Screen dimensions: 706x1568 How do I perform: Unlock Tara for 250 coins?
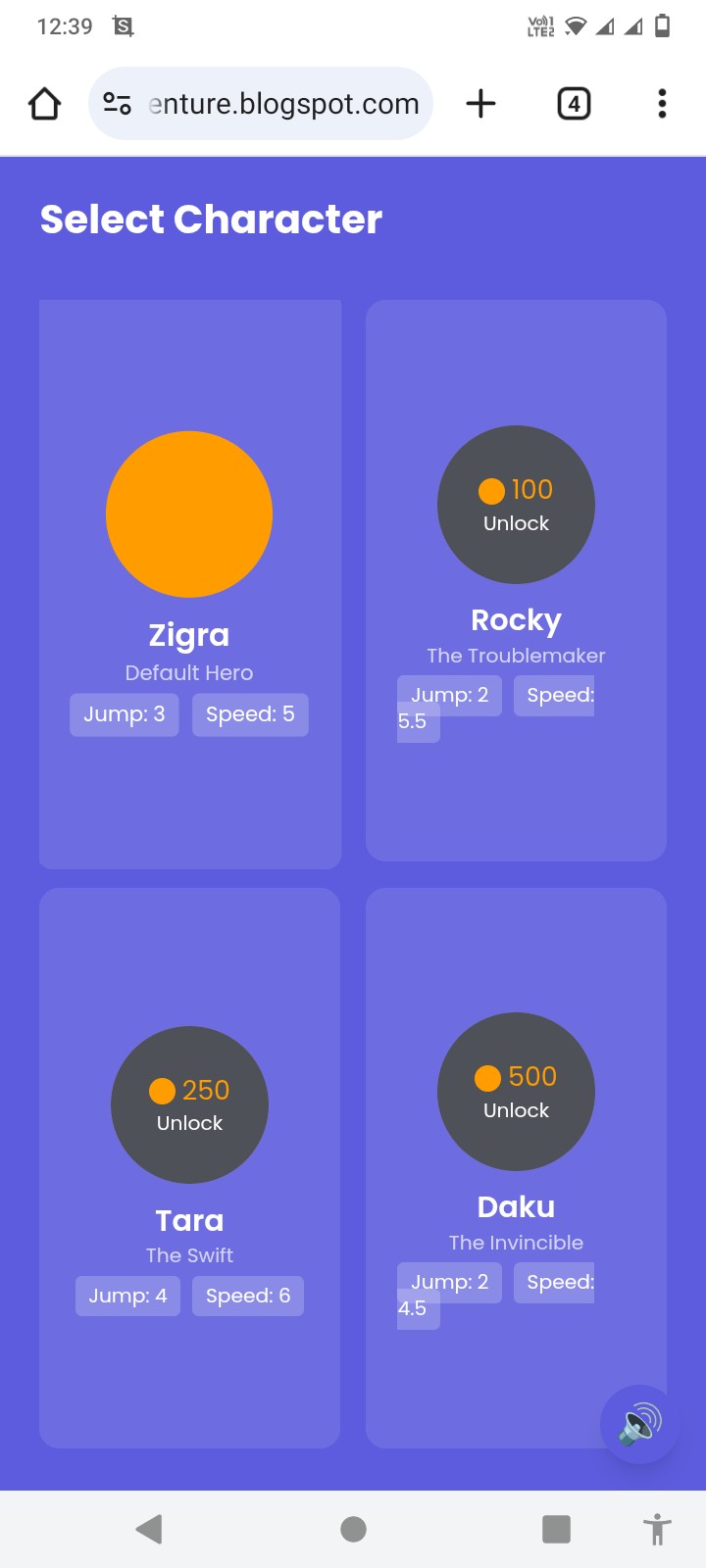[x=189, y=1105]
